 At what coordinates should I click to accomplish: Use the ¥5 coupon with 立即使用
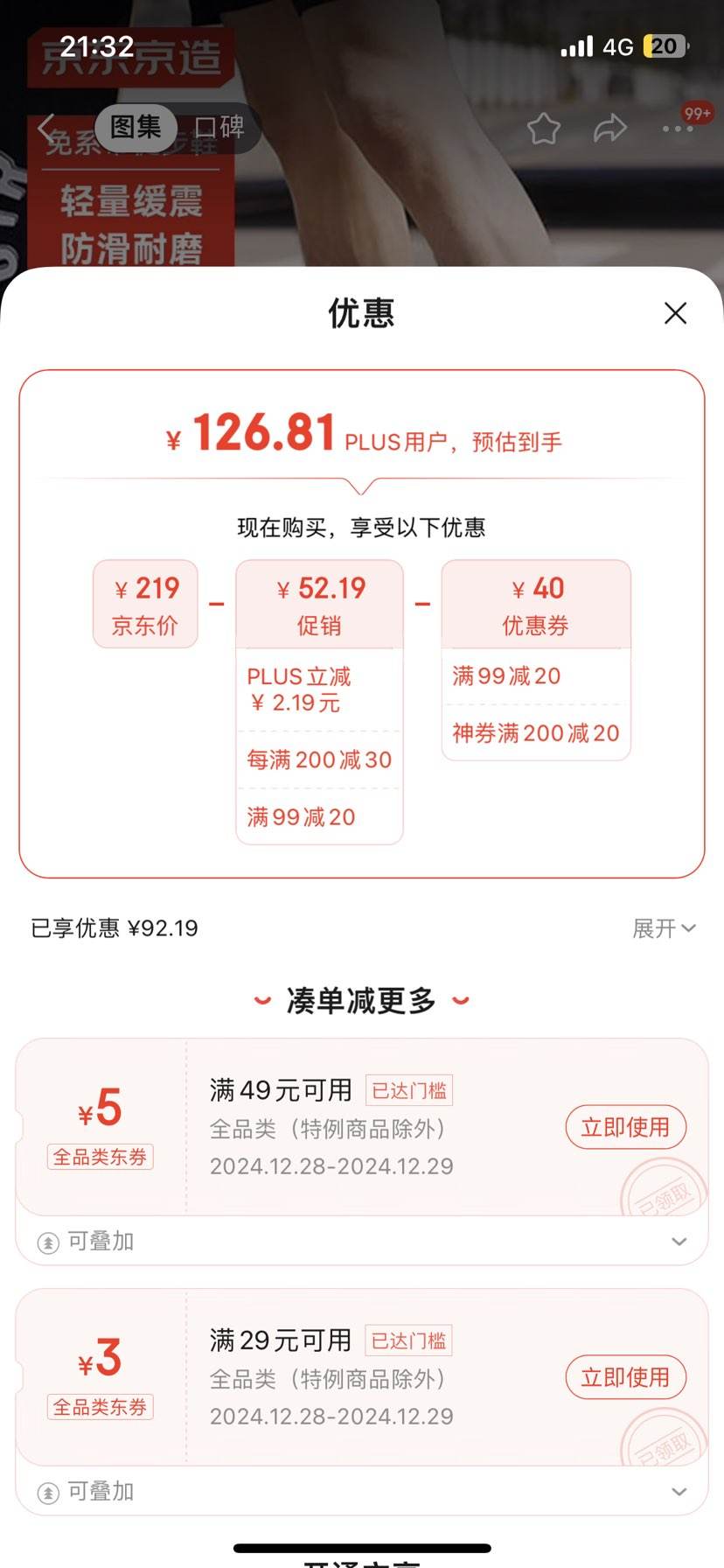[625, 1127]
